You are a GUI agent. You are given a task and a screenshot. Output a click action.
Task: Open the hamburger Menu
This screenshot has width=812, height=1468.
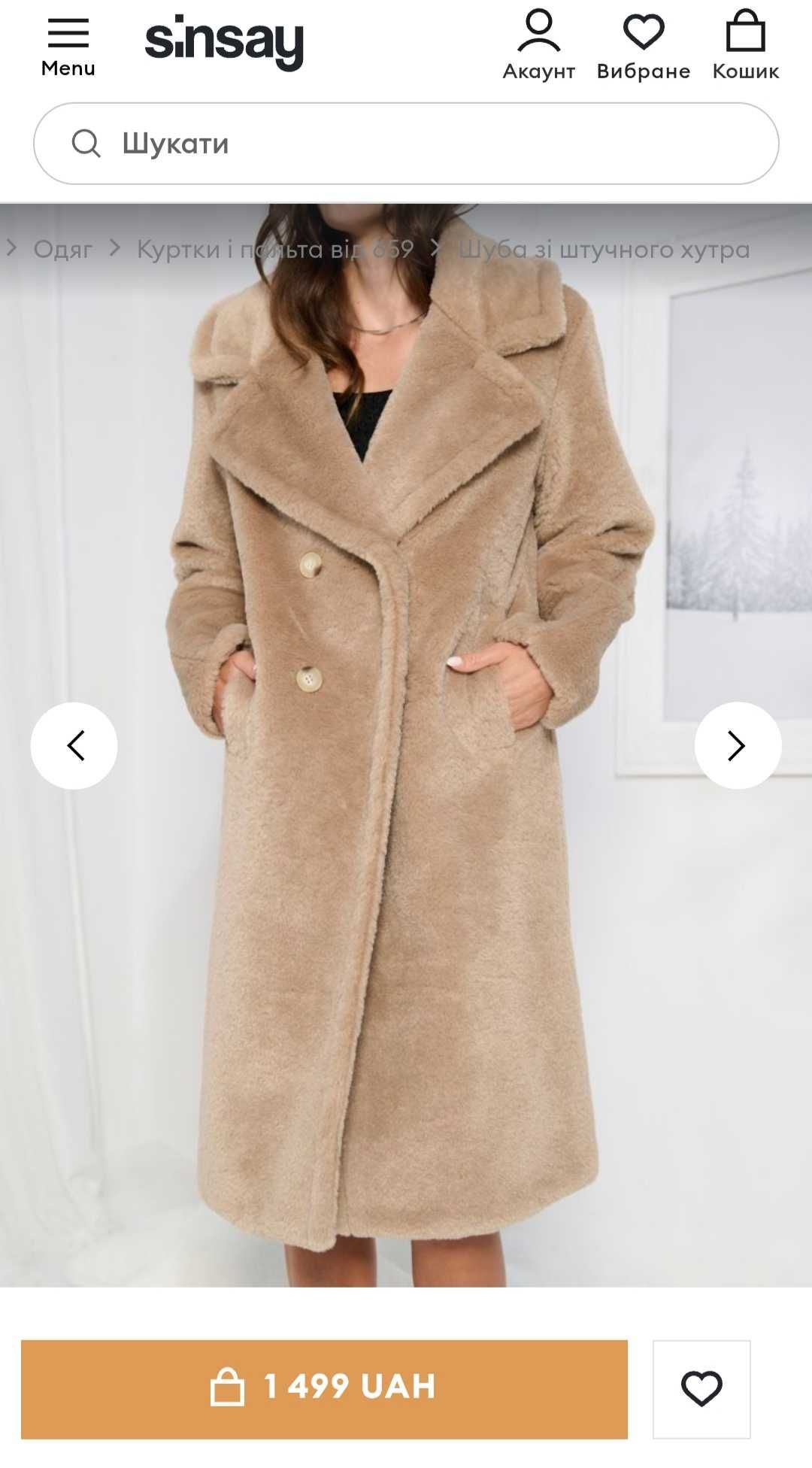tap(68, 46)
